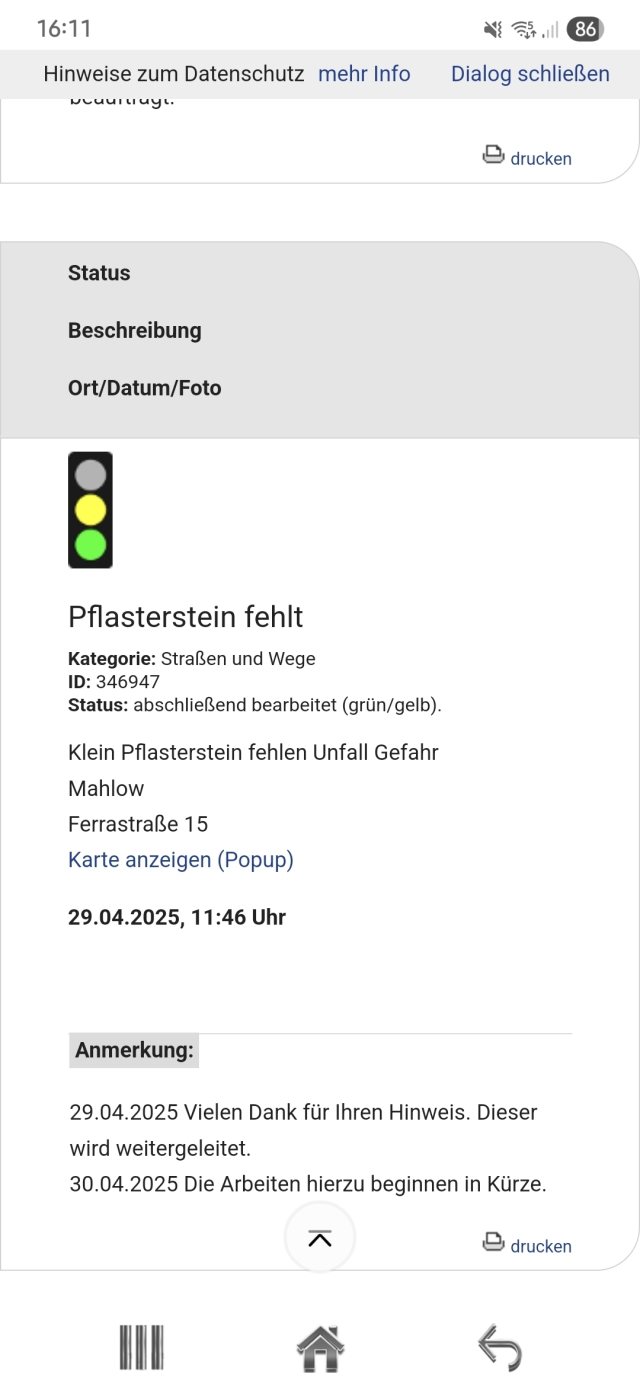
Task: Dismiss the dialog with Dialog schließen
Action: (530, 74)
